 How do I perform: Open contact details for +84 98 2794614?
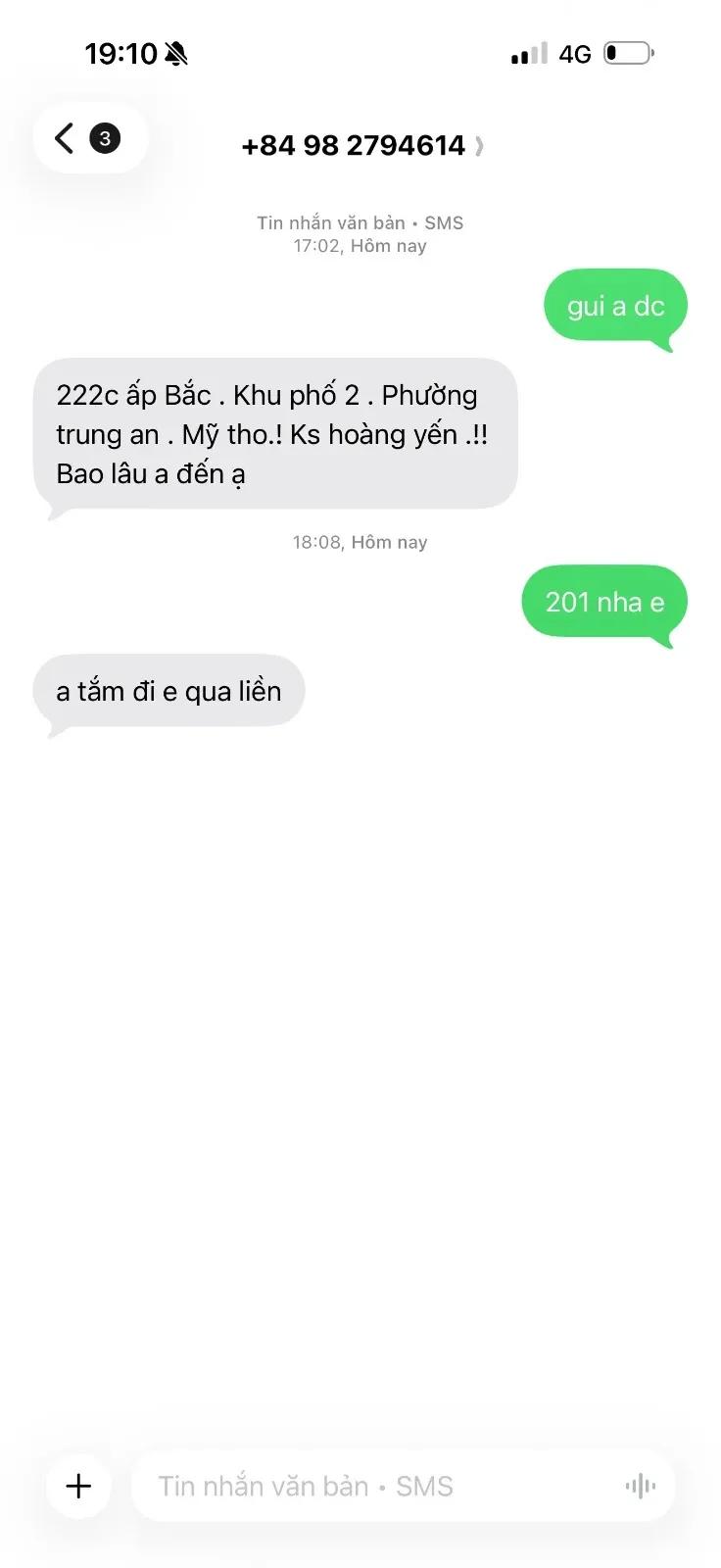coord(362,146)
